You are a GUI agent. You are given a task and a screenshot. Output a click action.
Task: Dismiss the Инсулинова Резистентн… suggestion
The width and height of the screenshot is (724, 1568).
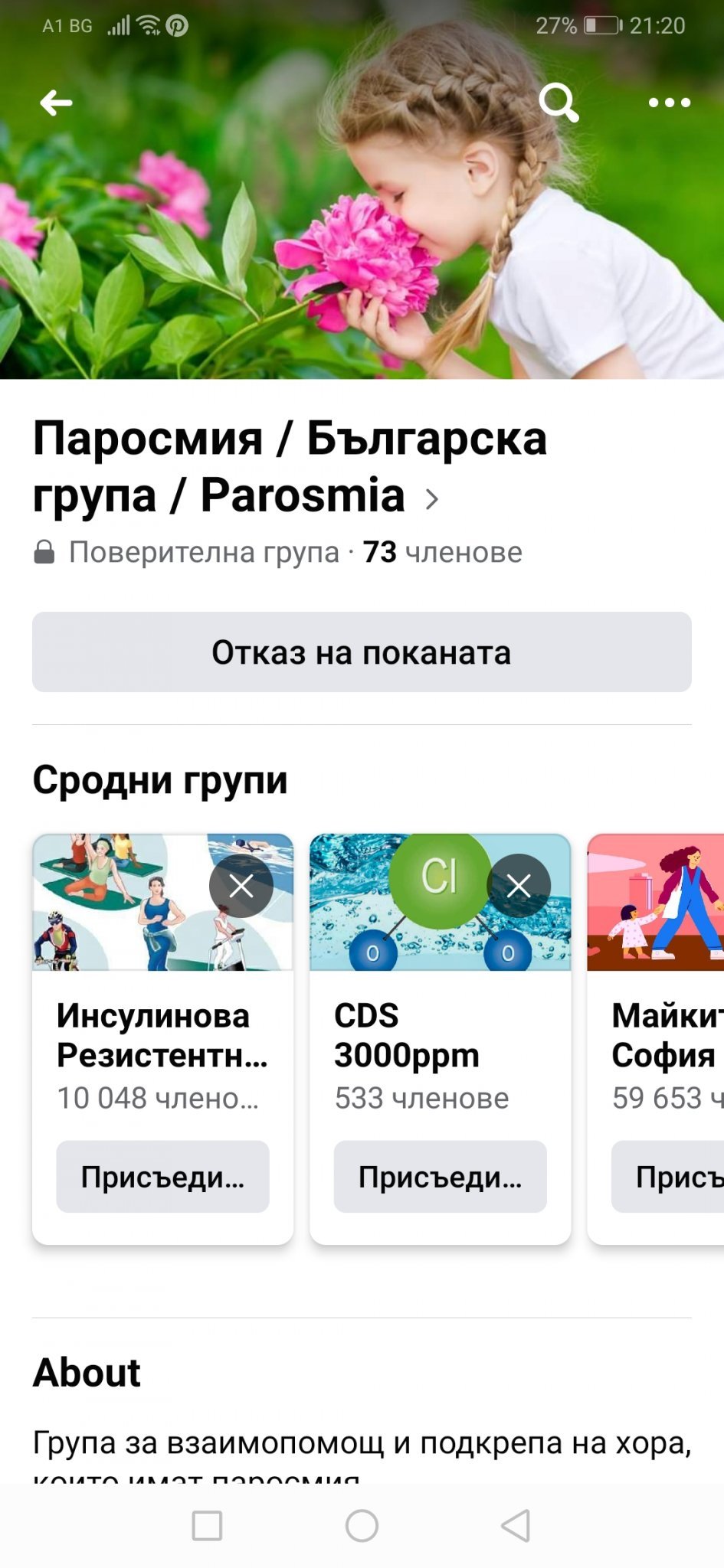pyautogui.click(x=241, y=886)
